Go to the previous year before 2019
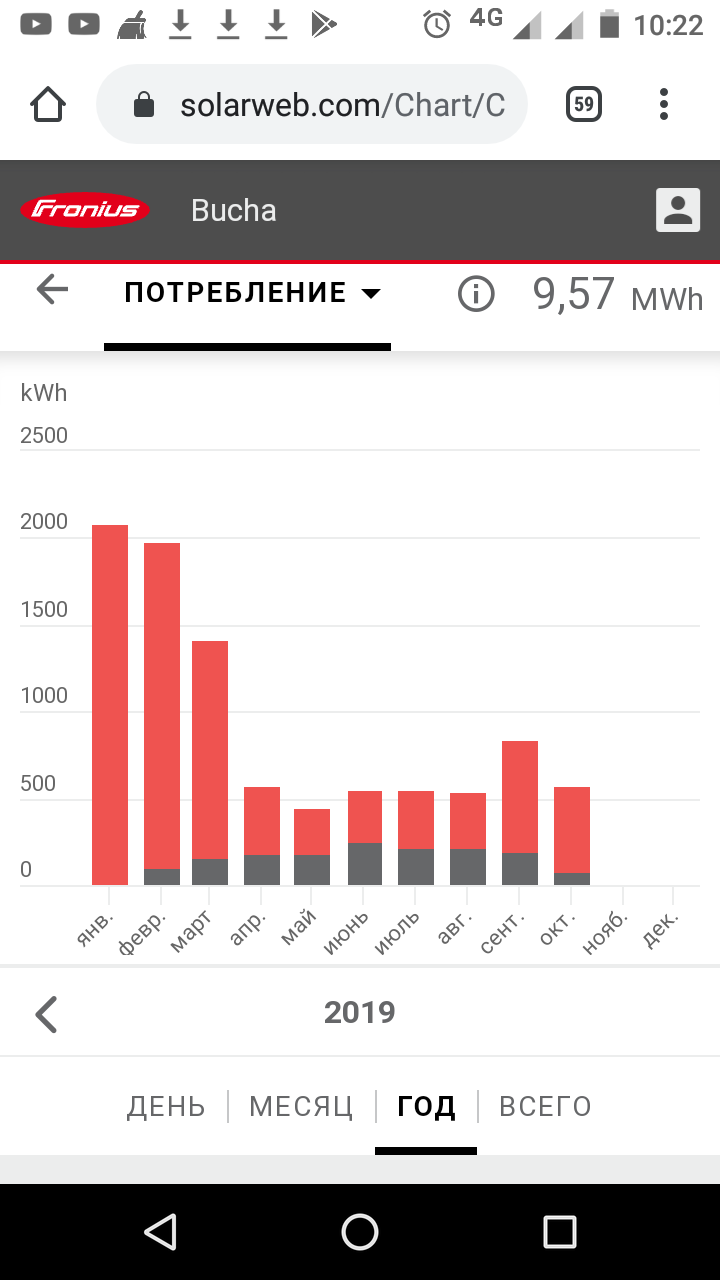Image resolution: width=720 pixels, height=1280 pixels. point(46,1013)
